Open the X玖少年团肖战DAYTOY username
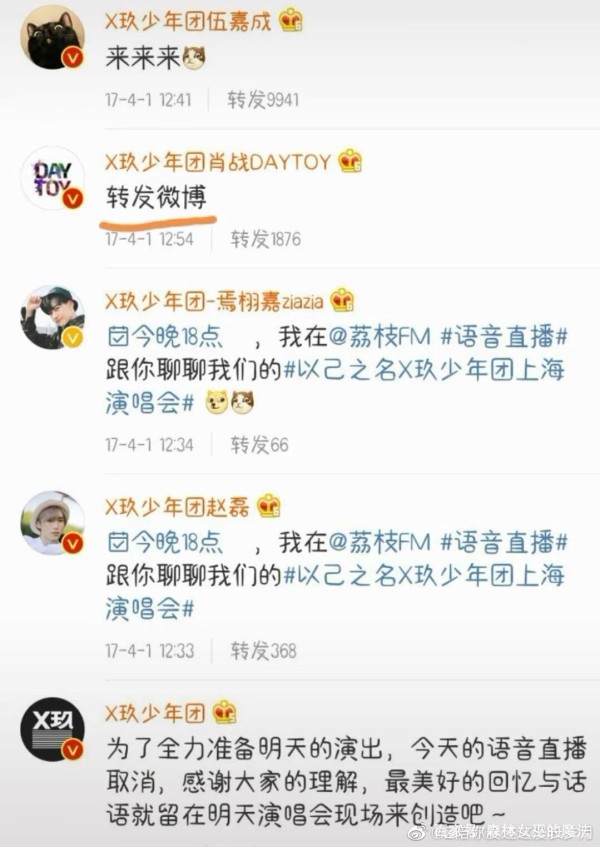 pos(217,160)
